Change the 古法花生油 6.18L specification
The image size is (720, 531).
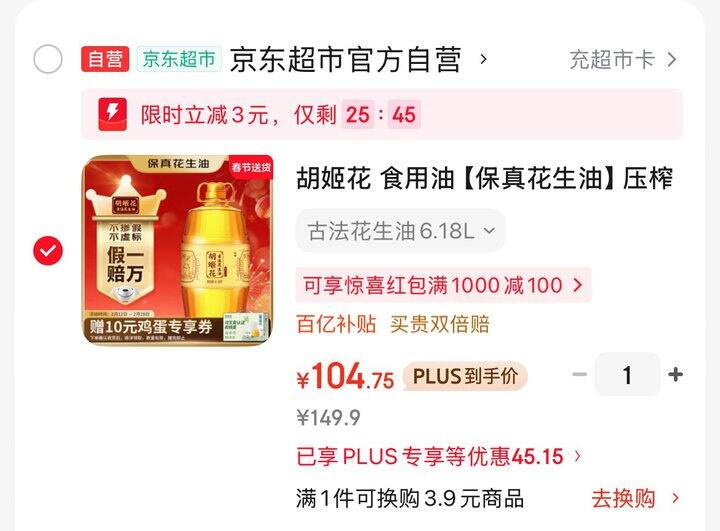pyautogui.click(x=400, y=231)
